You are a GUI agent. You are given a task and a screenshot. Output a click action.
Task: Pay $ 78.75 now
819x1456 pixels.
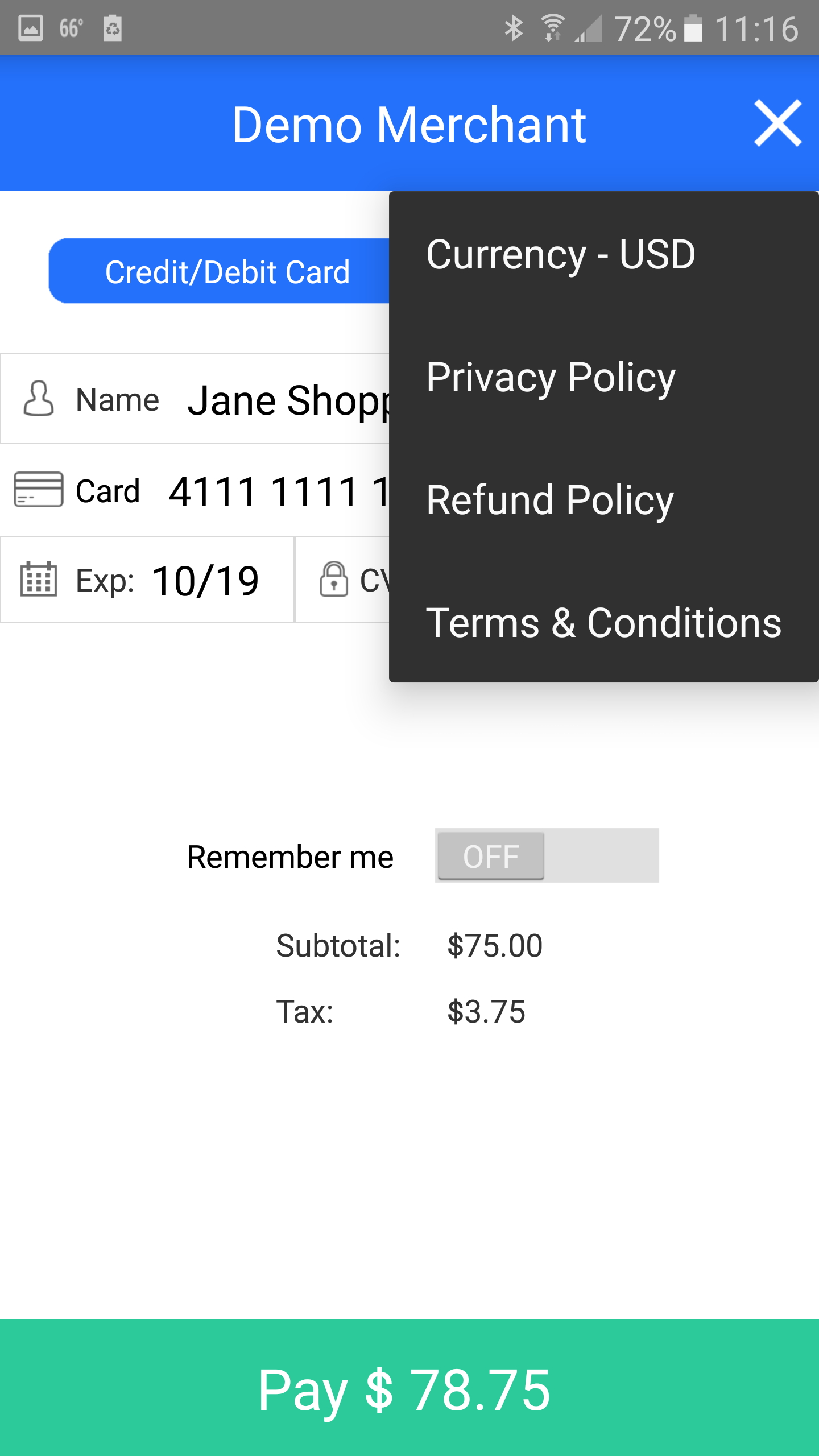(x=409, y=1389)
